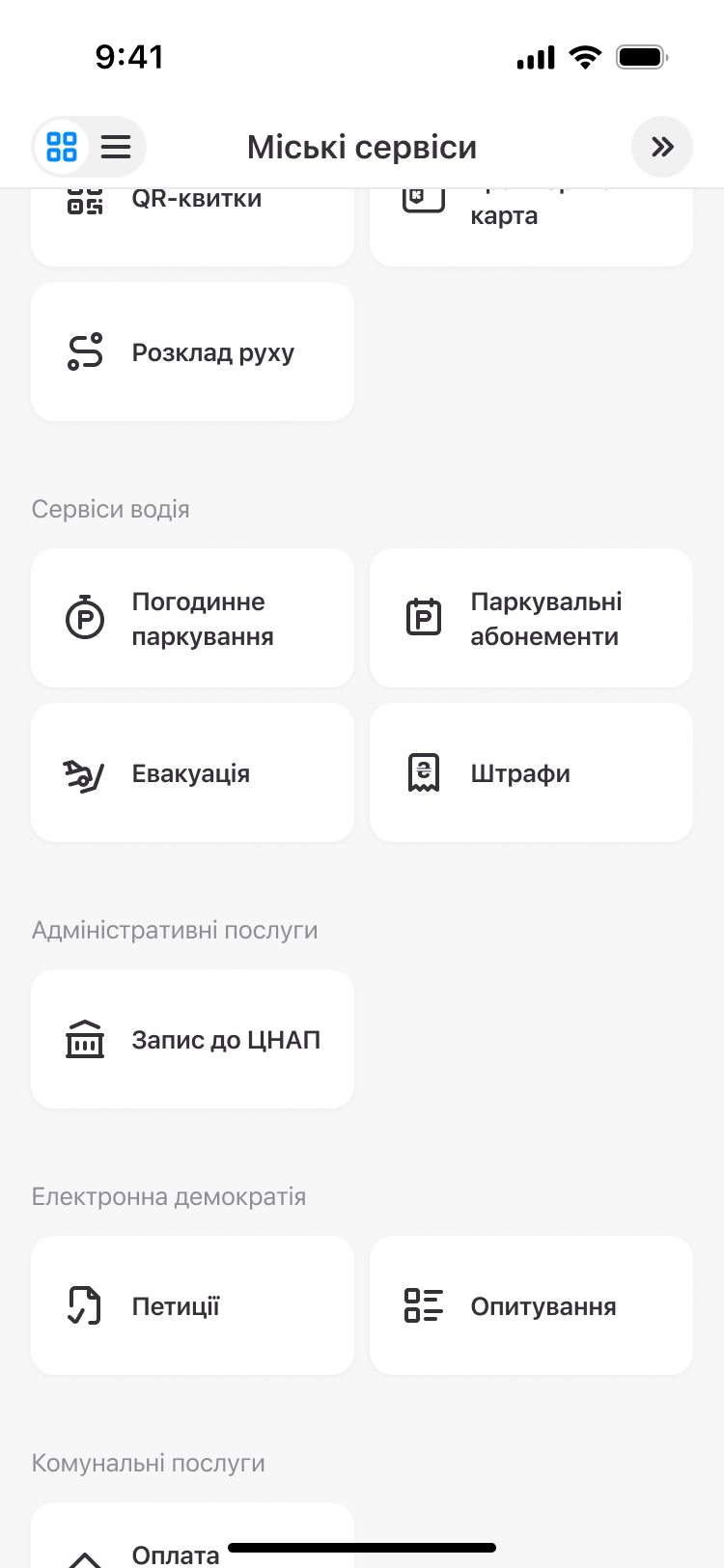This screenshot has height=1568, width=724.
Task: View Штрафи
Action: coord(531,772)
